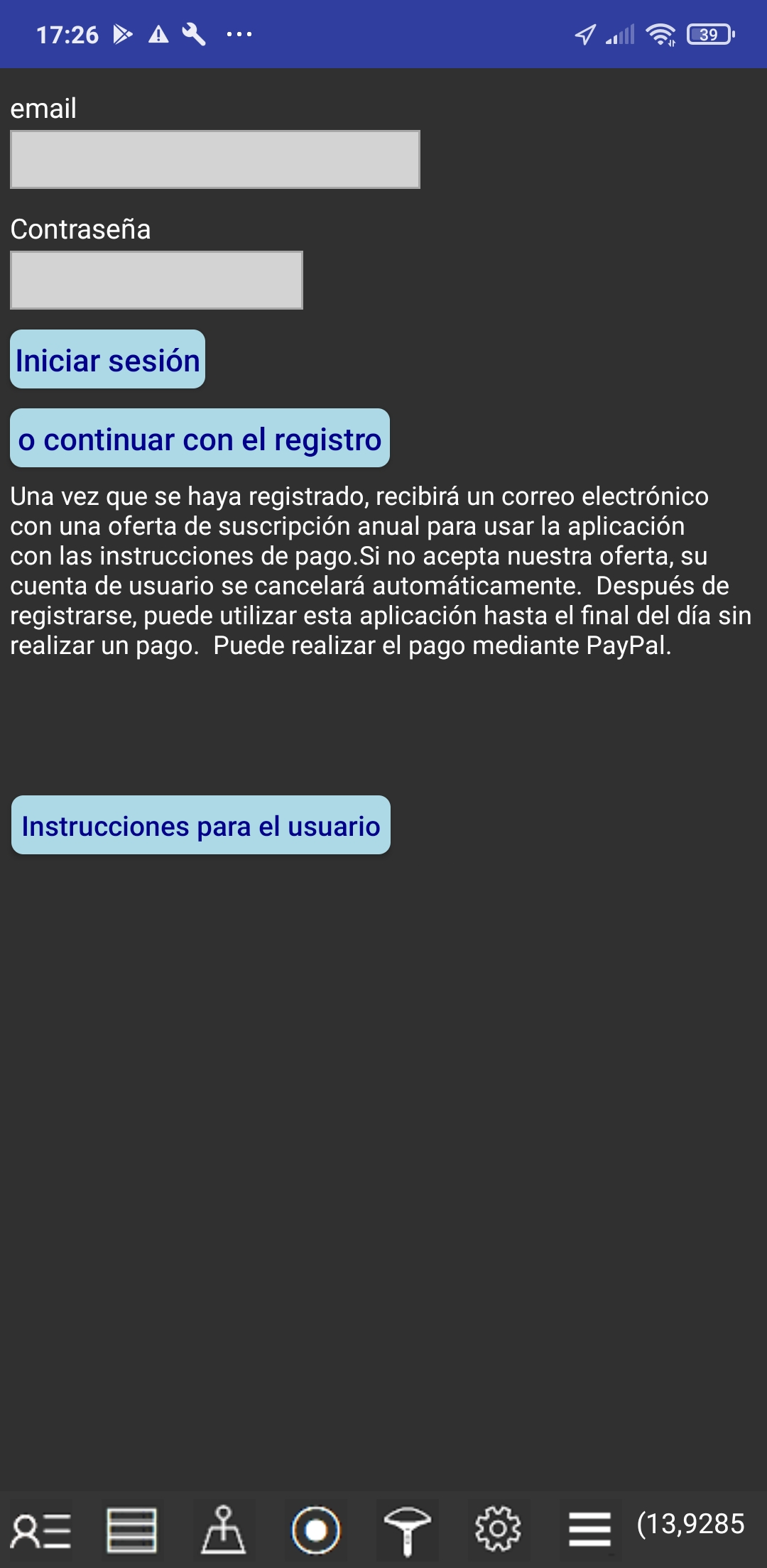Tap the wrench icon in the status bar
Image resolution: width=767 pixels, height=1568 pixels.
coord(193,34)
